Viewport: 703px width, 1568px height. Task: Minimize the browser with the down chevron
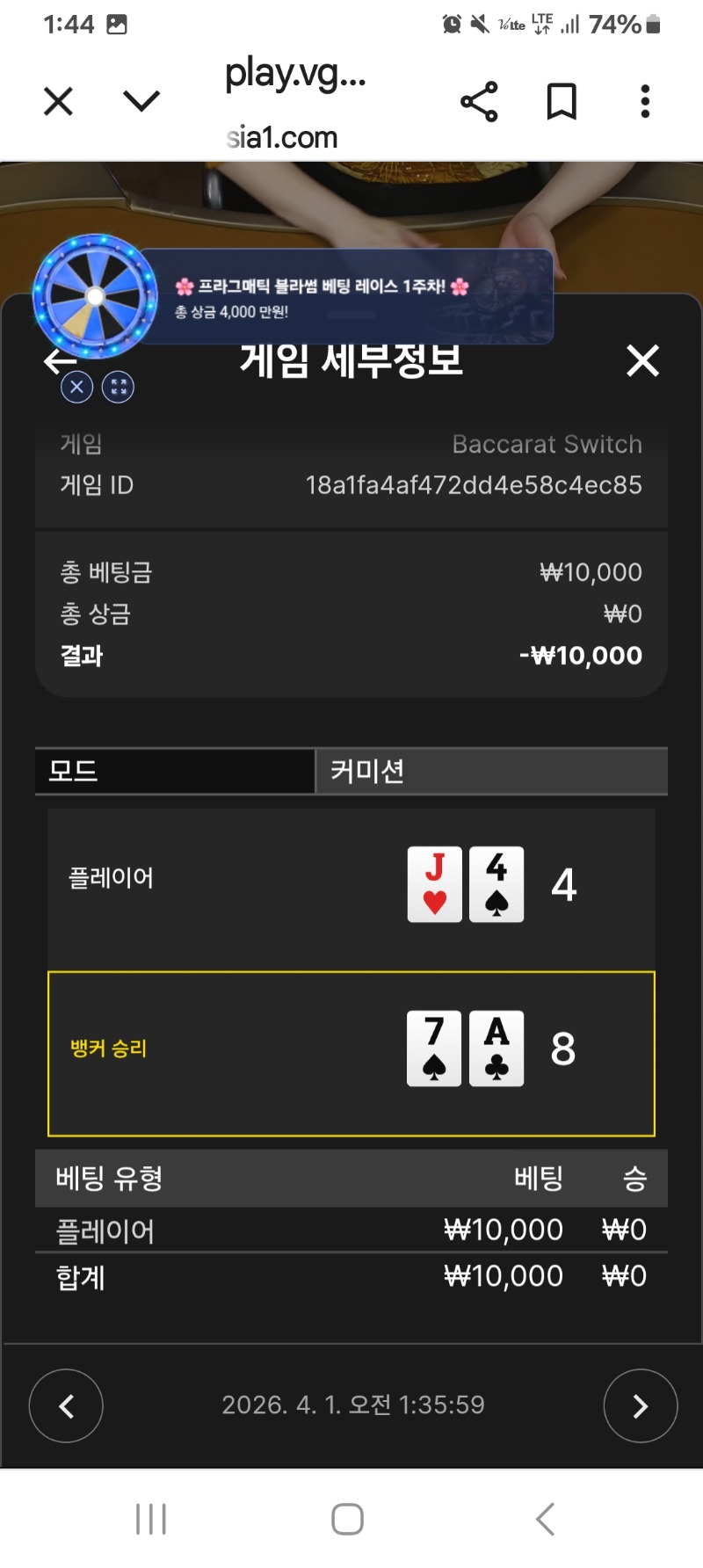click(x=141, y=102)
